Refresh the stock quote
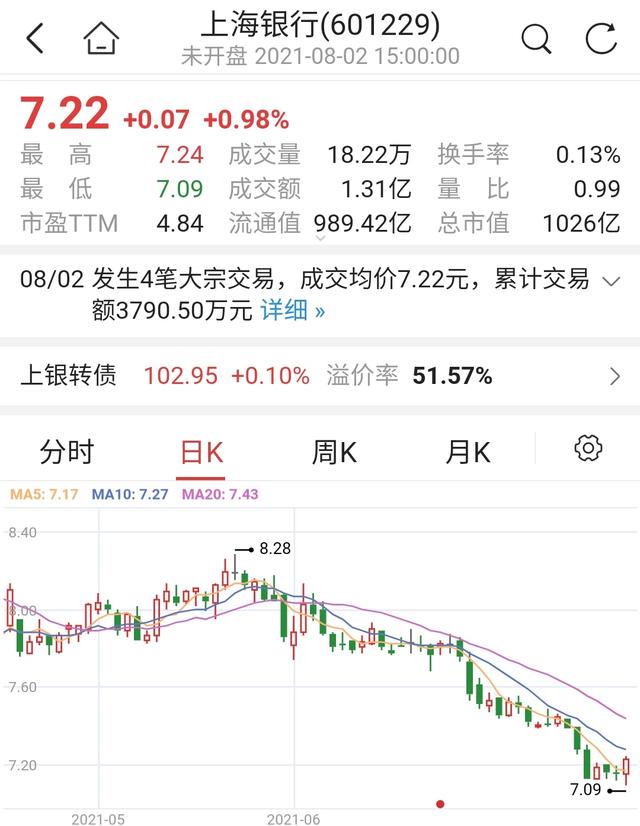This screenshot has height=826, width=640. click(x=601, y=39)
